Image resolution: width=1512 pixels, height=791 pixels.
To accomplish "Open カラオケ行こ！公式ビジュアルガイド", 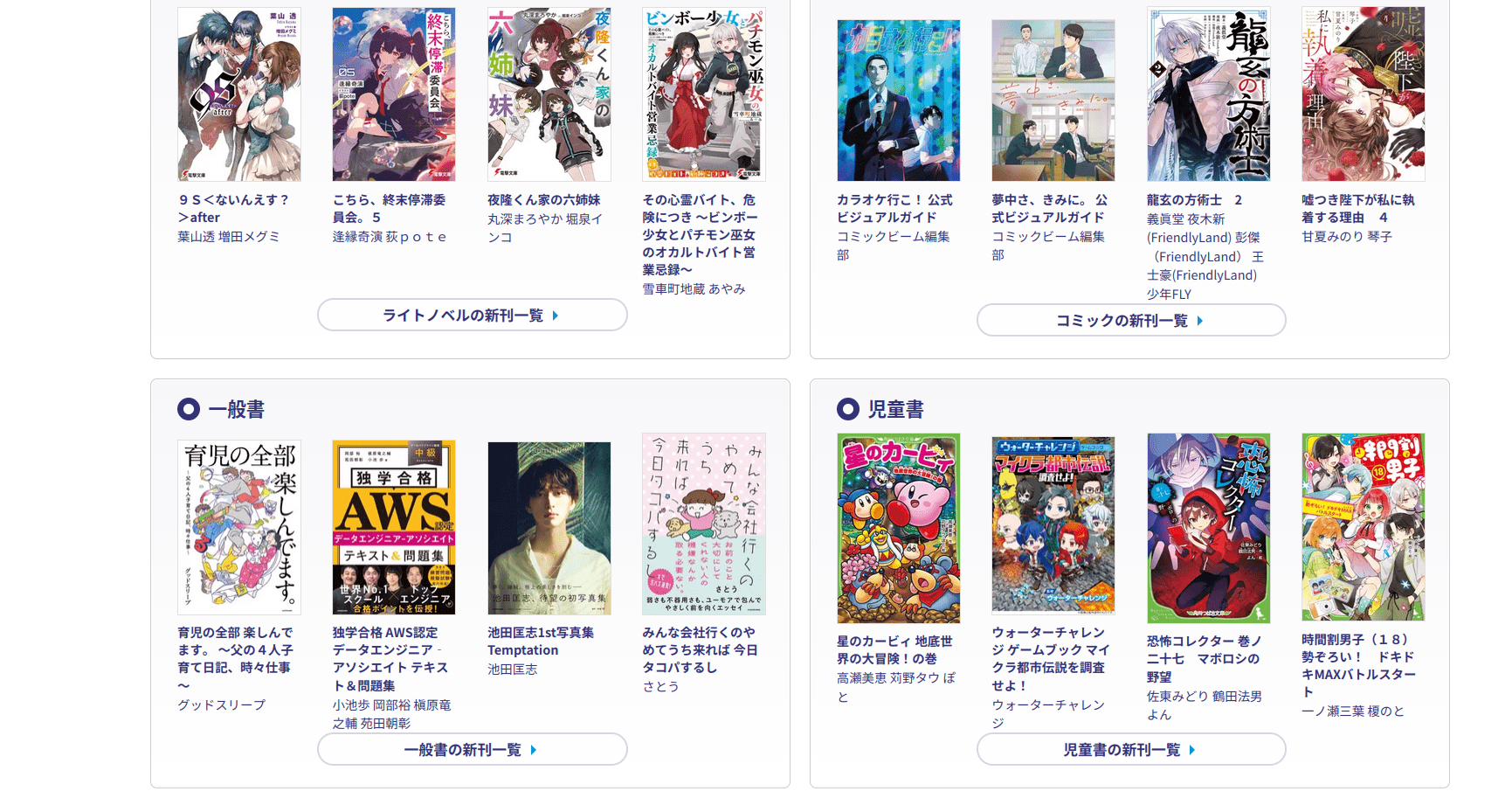I will tap(898, 101).
